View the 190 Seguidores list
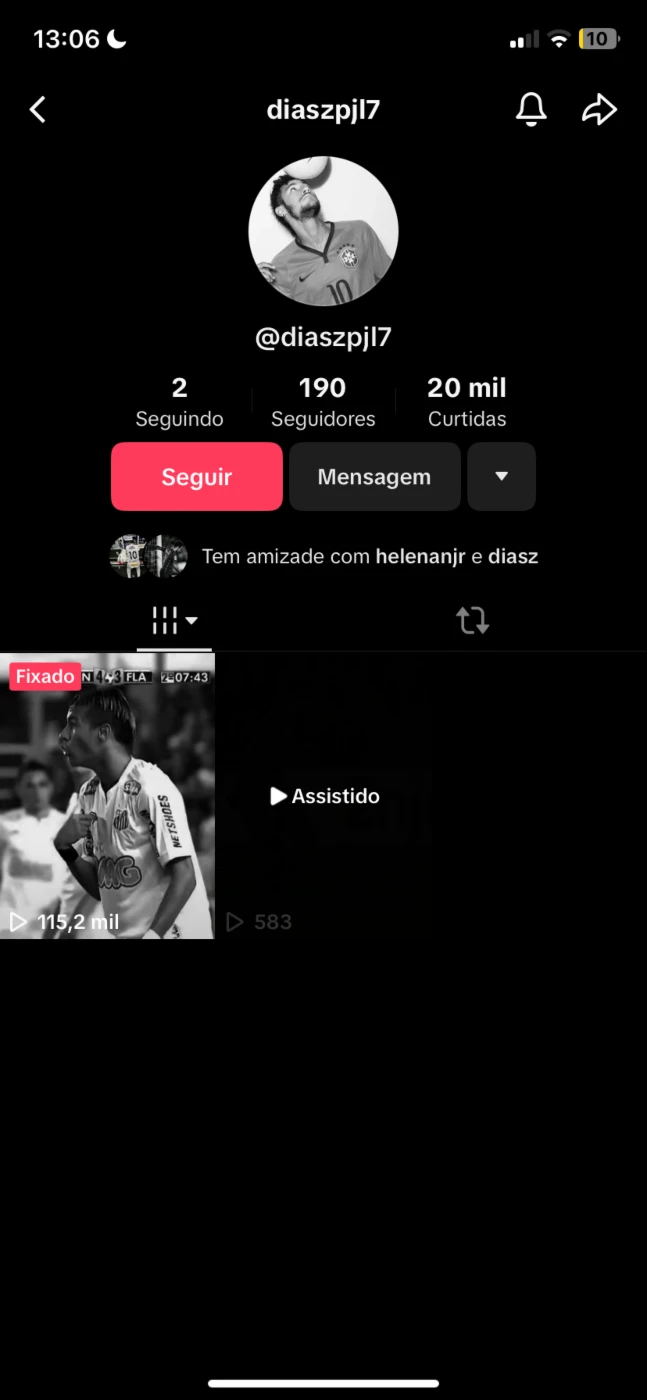The width and height of the screenshot is (647, 1400). [x=323, y=402]
